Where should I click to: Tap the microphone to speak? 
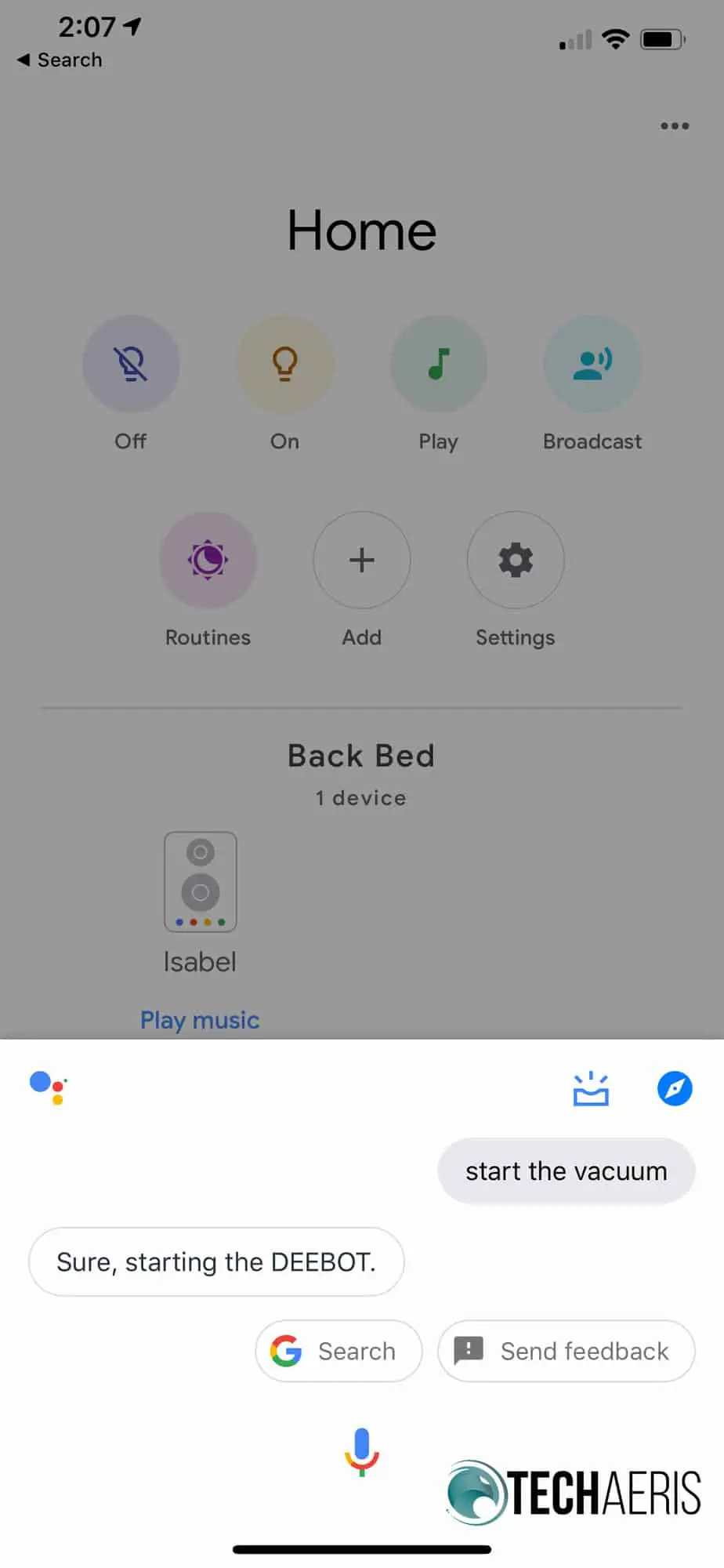tap(361, 1451)
